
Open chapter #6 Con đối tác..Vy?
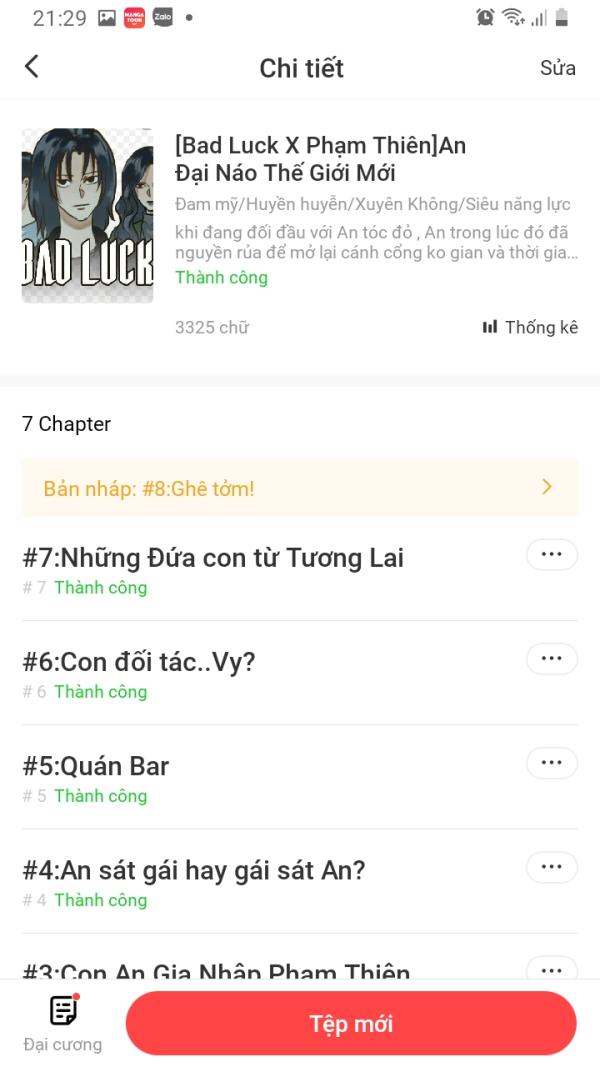(139, 662)
